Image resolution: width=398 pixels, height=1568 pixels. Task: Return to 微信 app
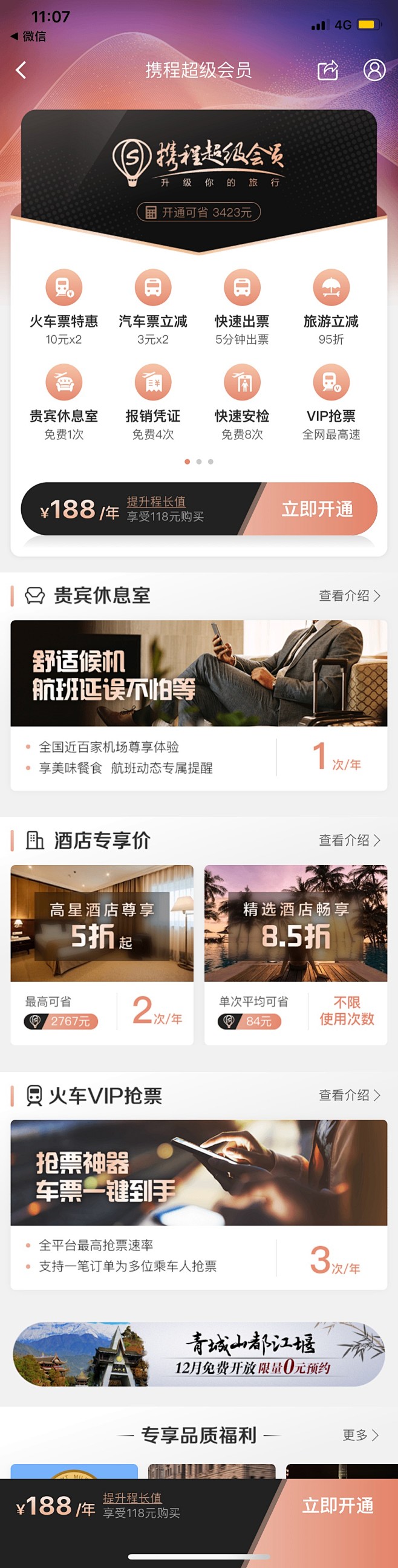coord(28,36)
